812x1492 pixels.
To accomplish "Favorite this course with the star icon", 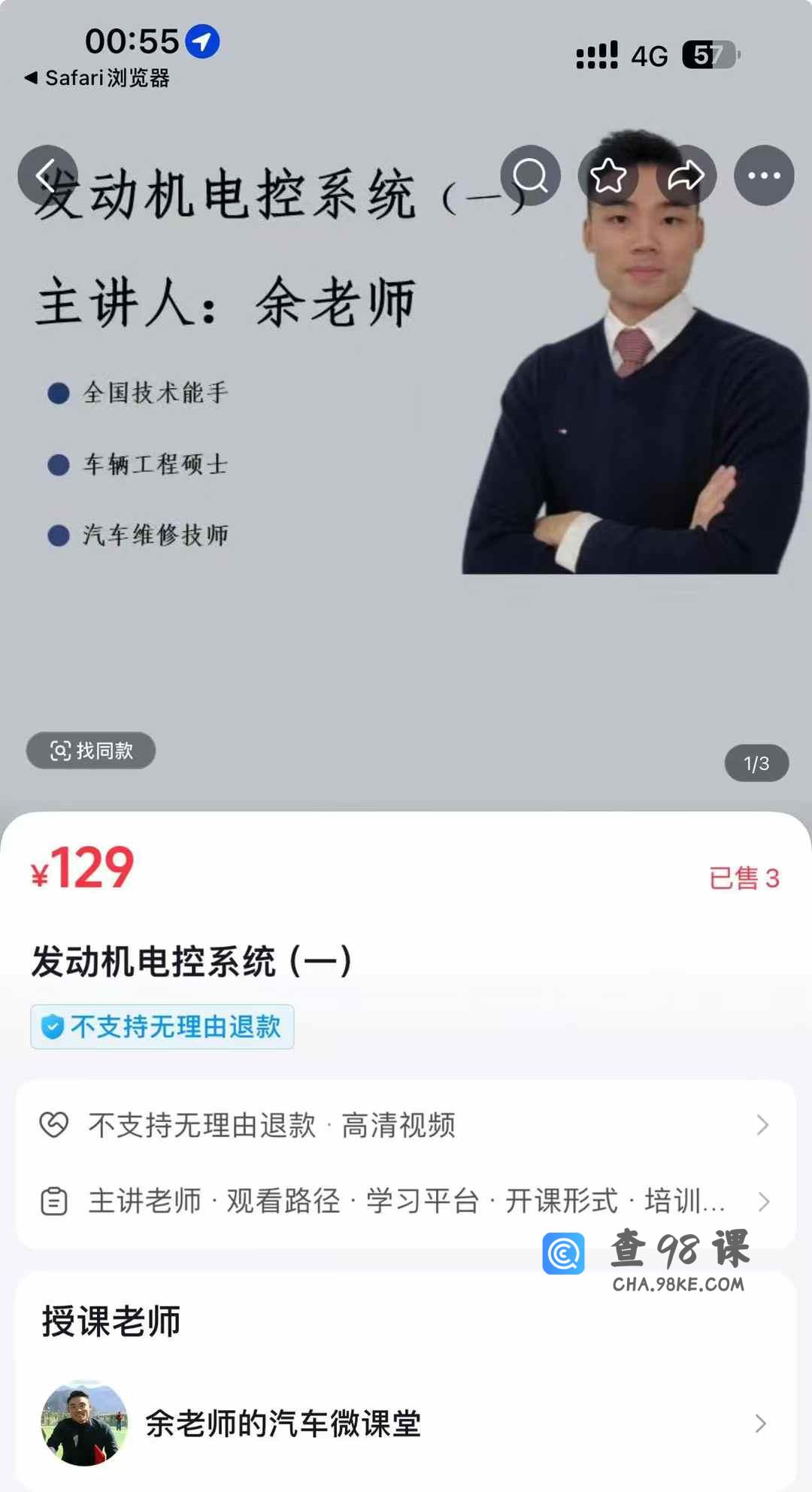I will coord(608,176).
